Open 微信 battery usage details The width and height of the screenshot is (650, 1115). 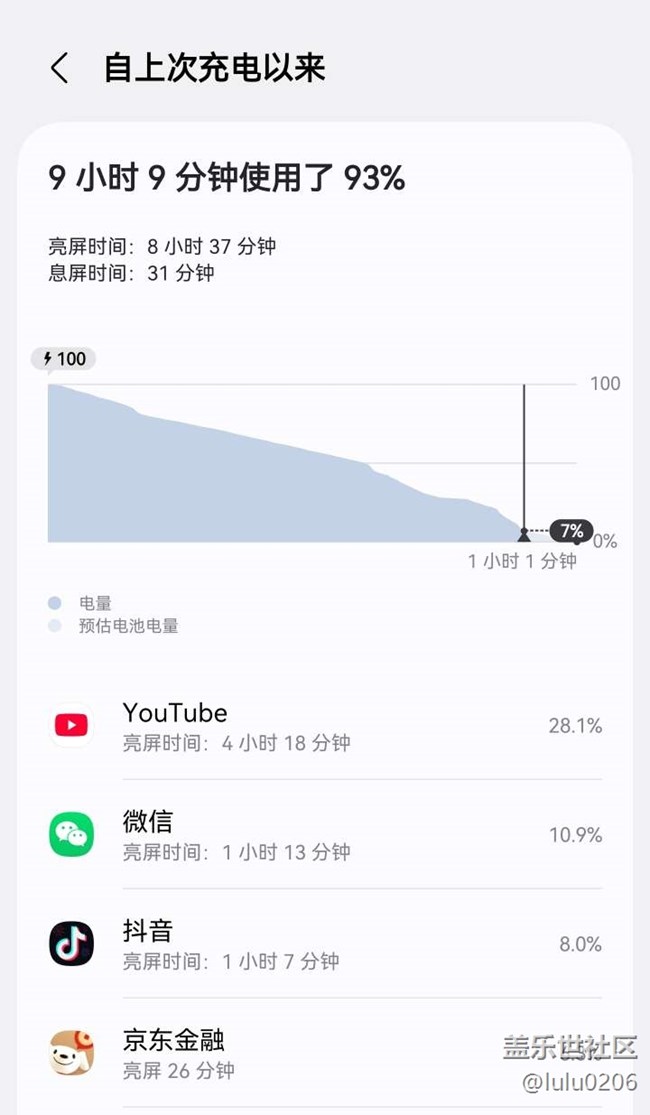[x=325, y=835]
